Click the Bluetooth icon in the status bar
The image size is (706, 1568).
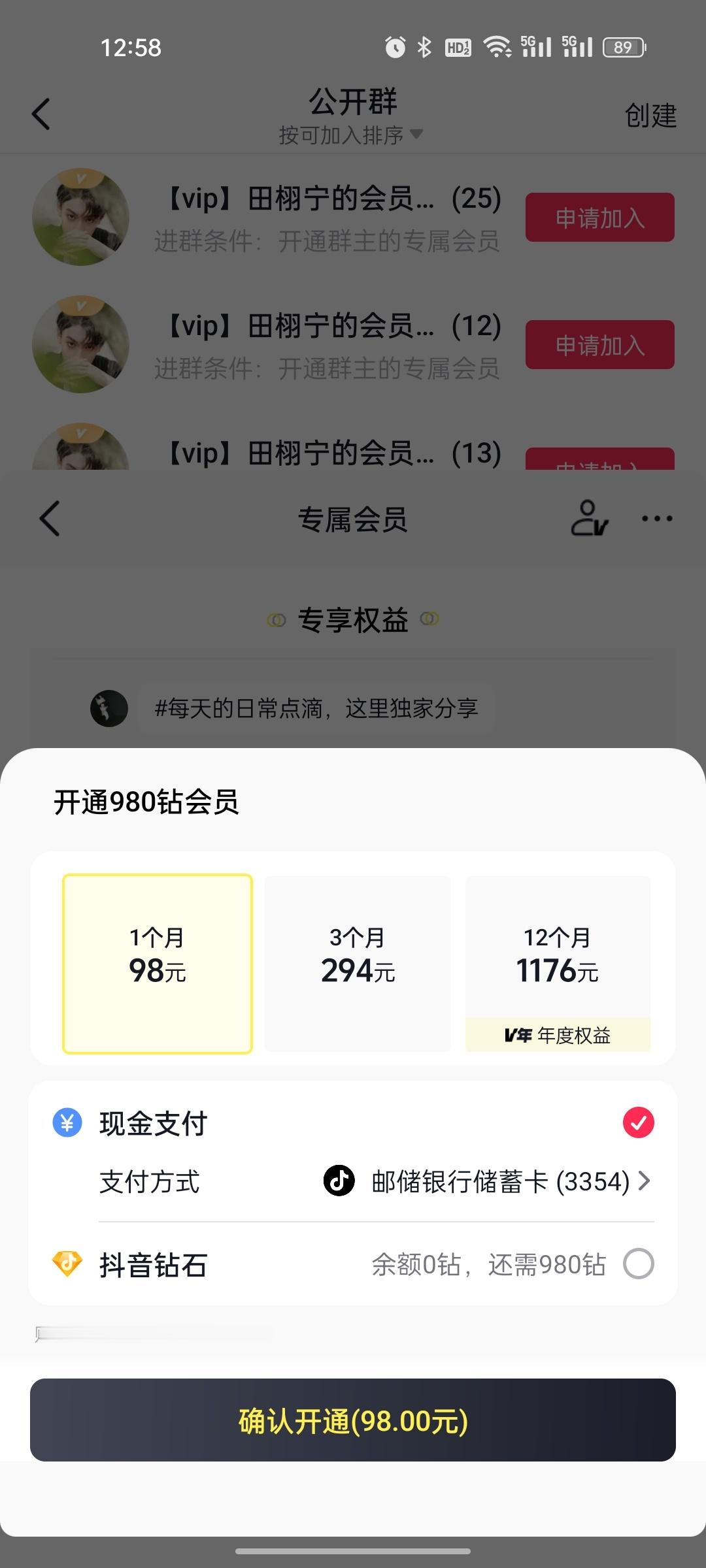[425, 46]
